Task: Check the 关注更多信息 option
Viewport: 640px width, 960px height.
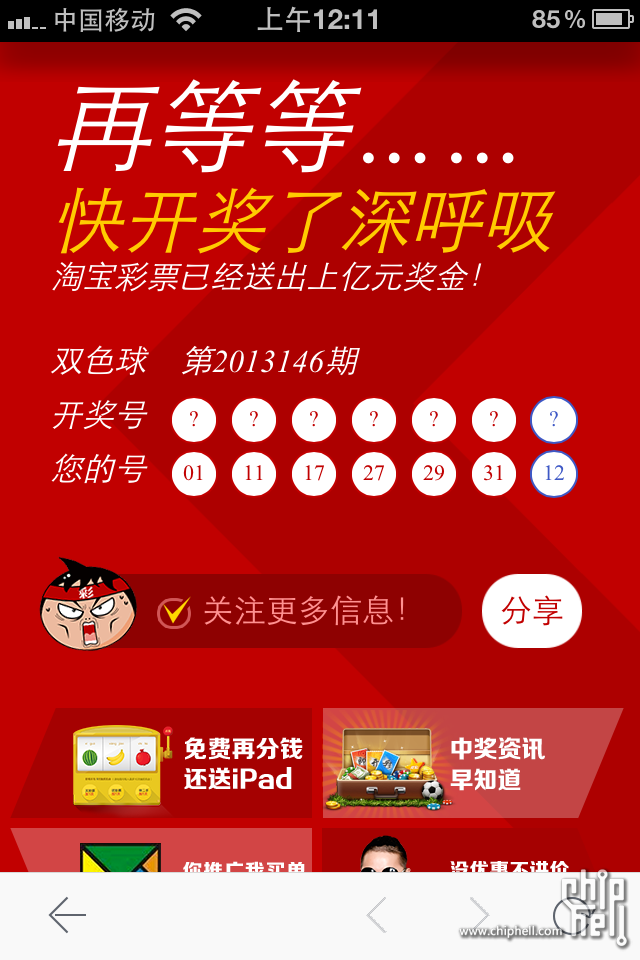Action: (174, 612)
